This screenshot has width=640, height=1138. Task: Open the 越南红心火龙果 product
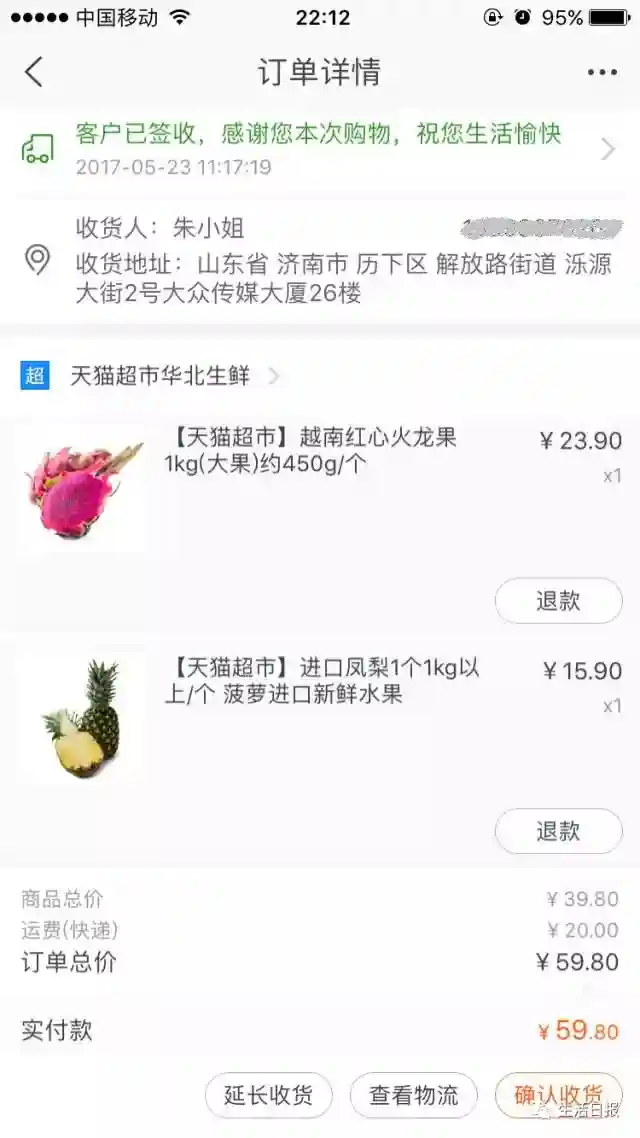tap(310, 450)
